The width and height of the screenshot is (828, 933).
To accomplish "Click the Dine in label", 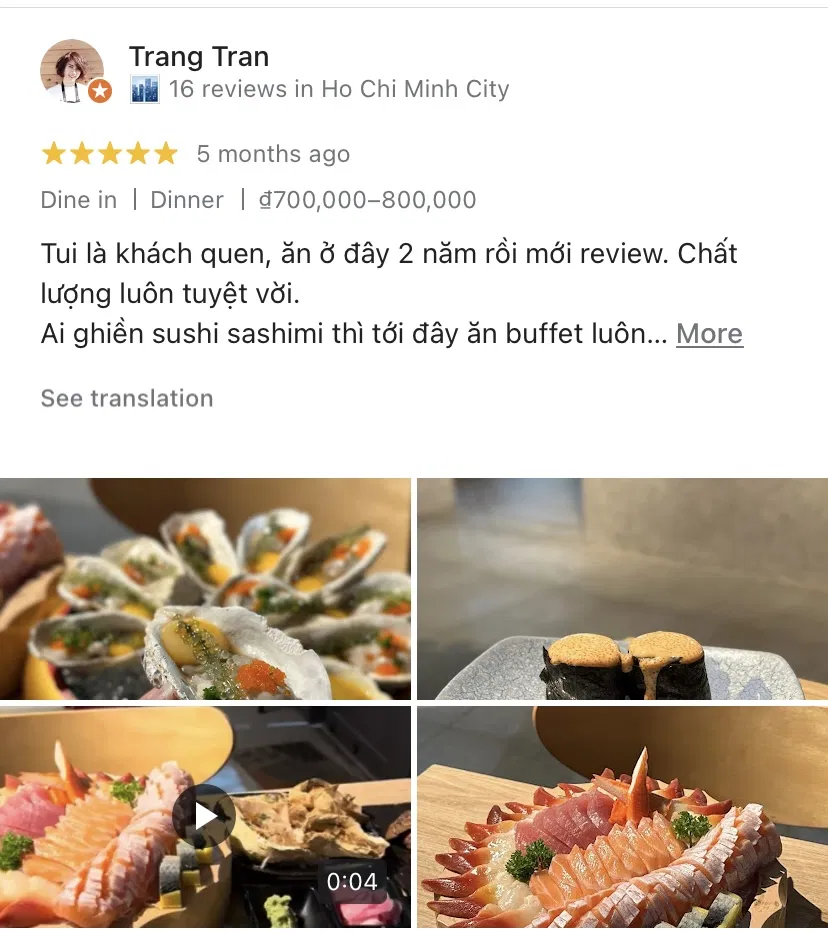I will click(x=78, y=200).
